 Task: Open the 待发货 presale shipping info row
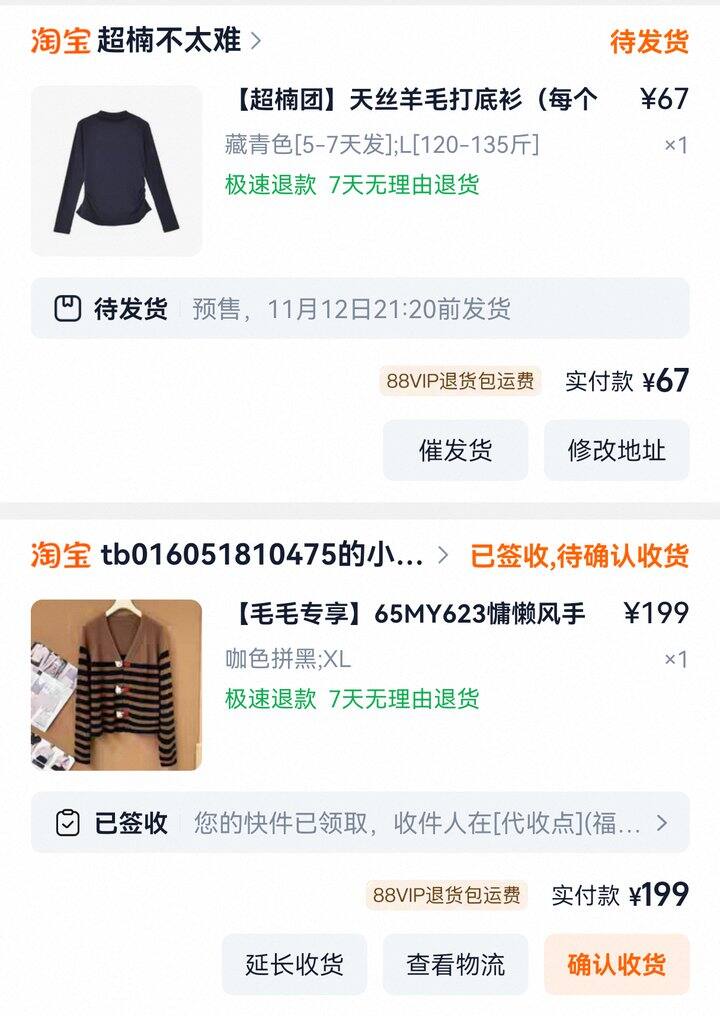360,308
